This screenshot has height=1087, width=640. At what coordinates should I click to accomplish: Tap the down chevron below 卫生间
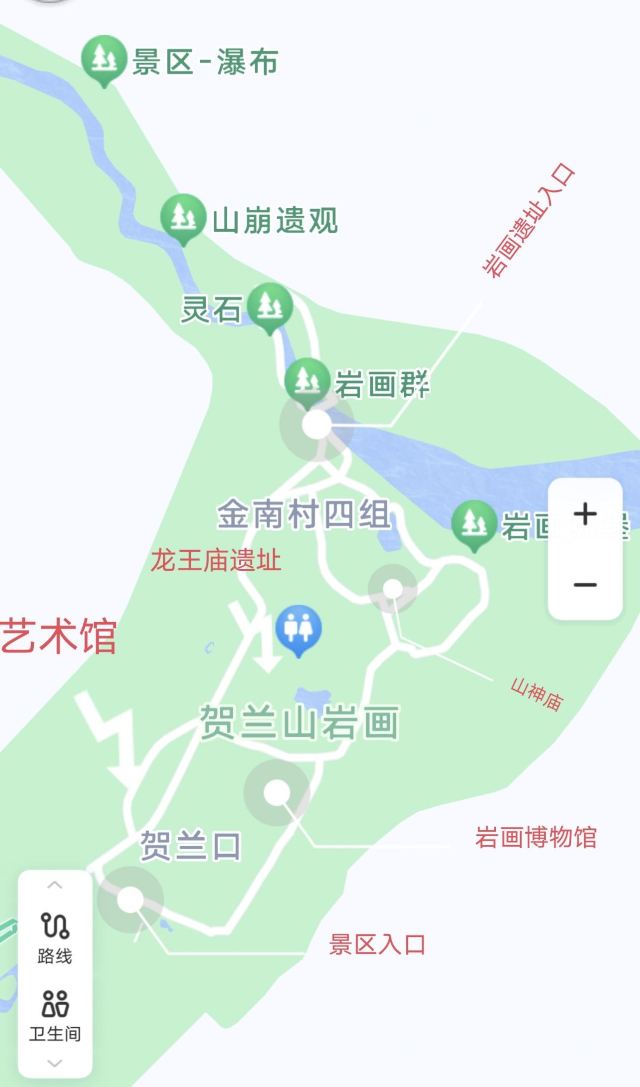[55, 1063]
